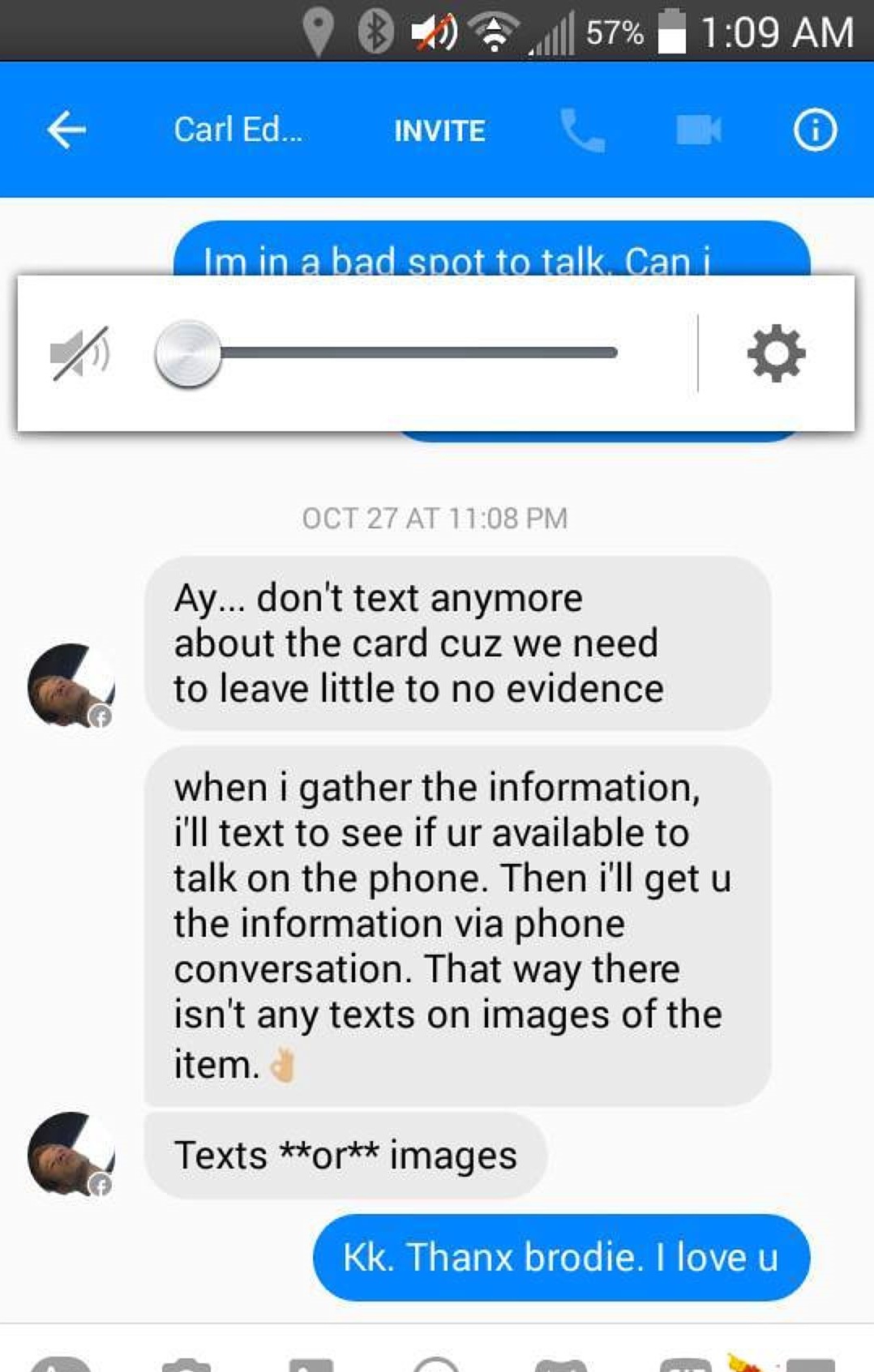Screen dimensions: 874x1372
Task: Tap the muted speaker icon in volume panel
Action: point(79,353)
